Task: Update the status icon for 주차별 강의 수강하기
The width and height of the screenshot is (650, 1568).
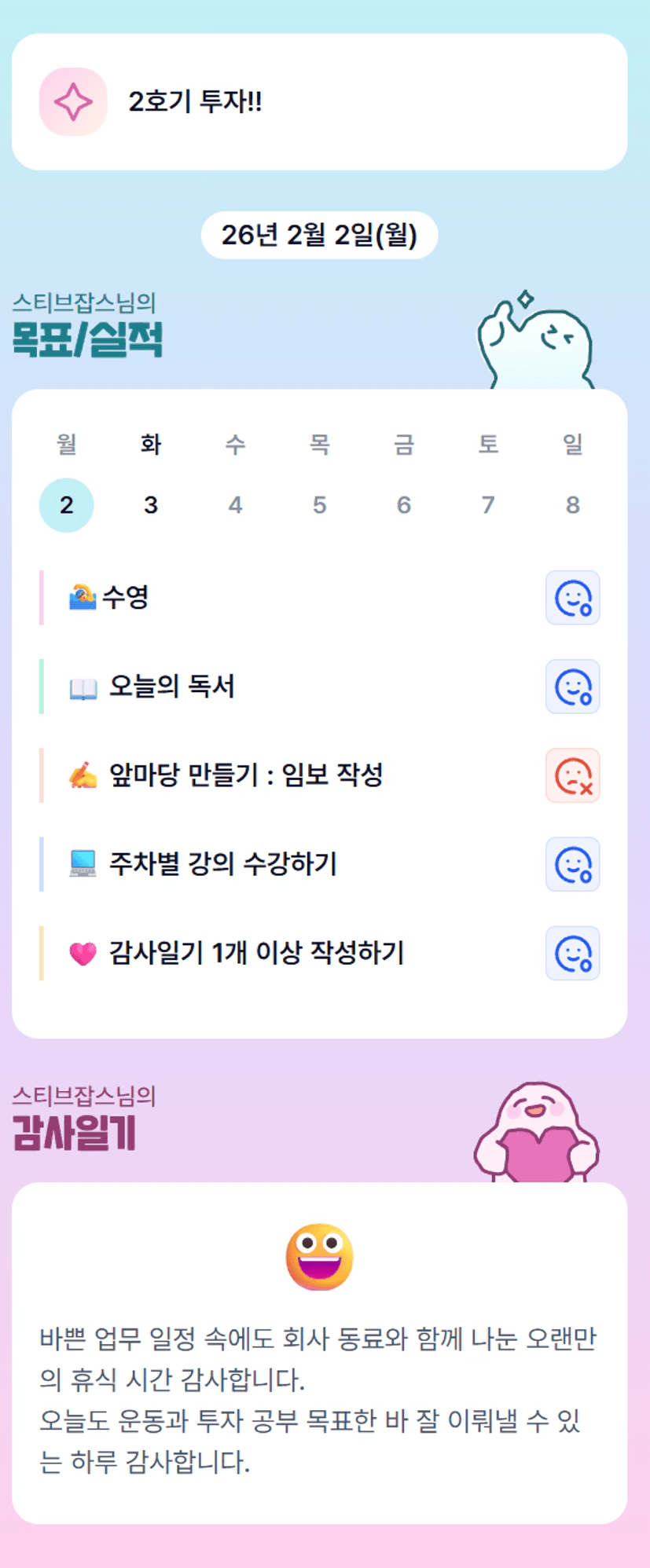Action: [573, 864]
